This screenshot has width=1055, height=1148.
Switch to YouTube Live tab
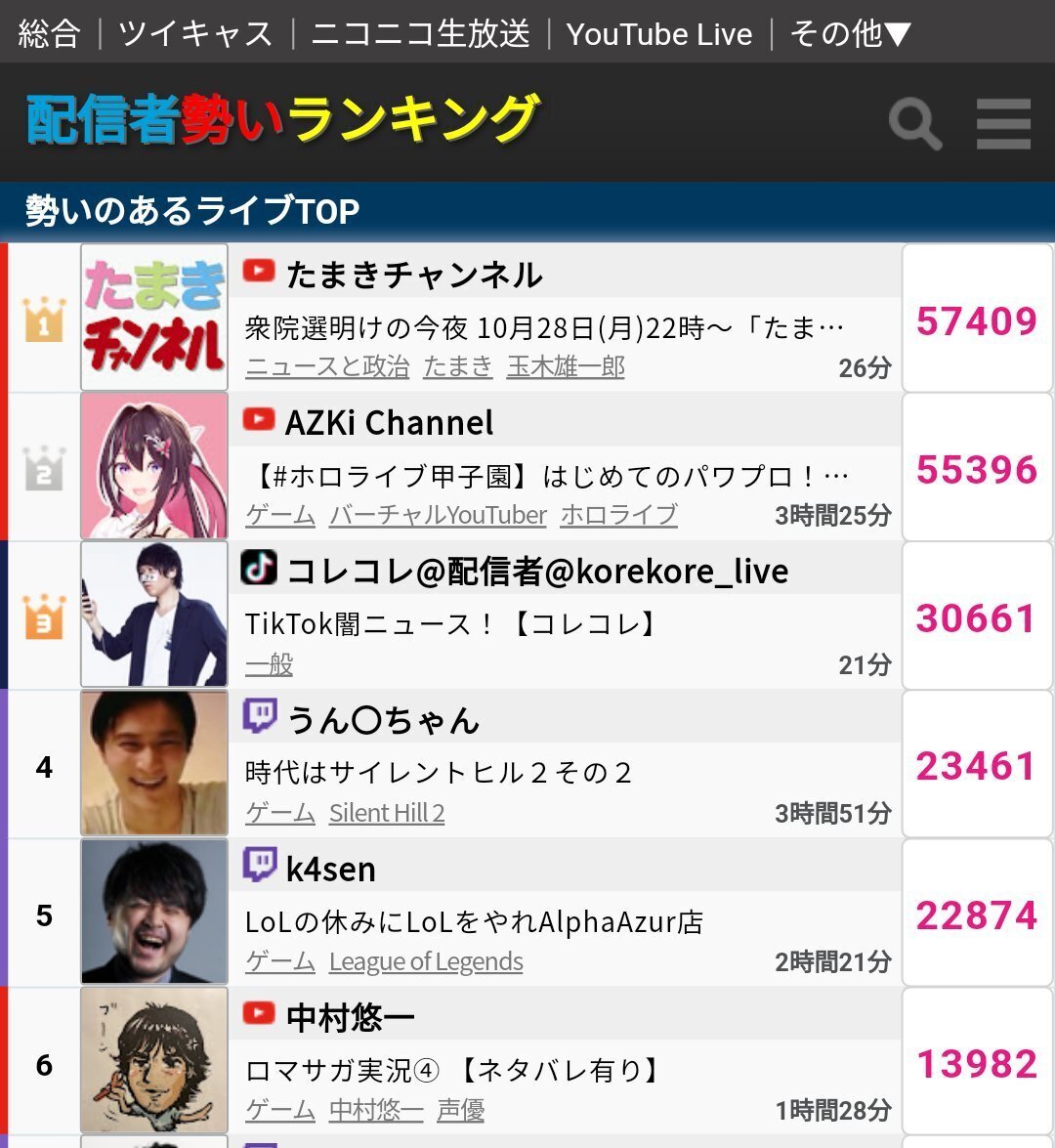(x=659, y=34)
